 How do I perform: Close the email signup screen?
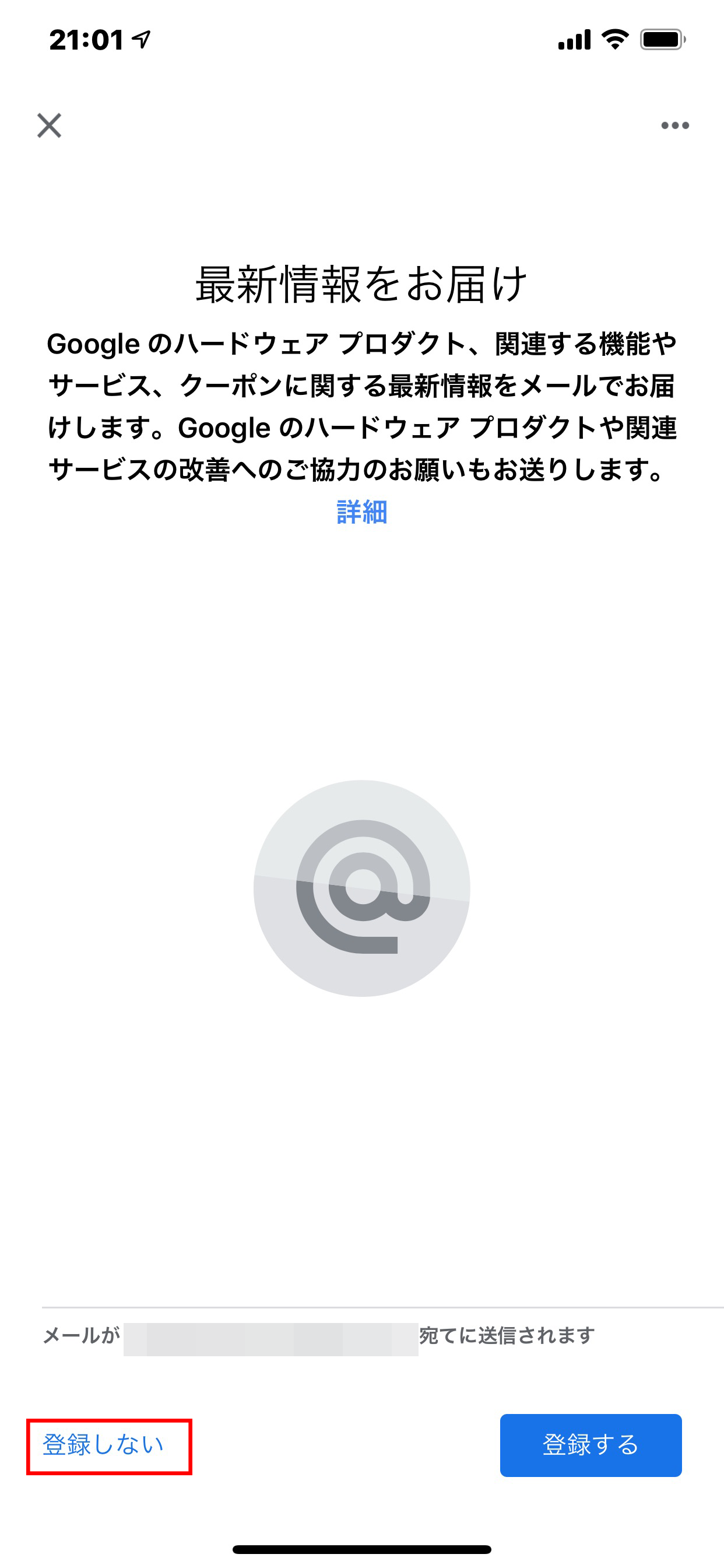tap(50, 125)
